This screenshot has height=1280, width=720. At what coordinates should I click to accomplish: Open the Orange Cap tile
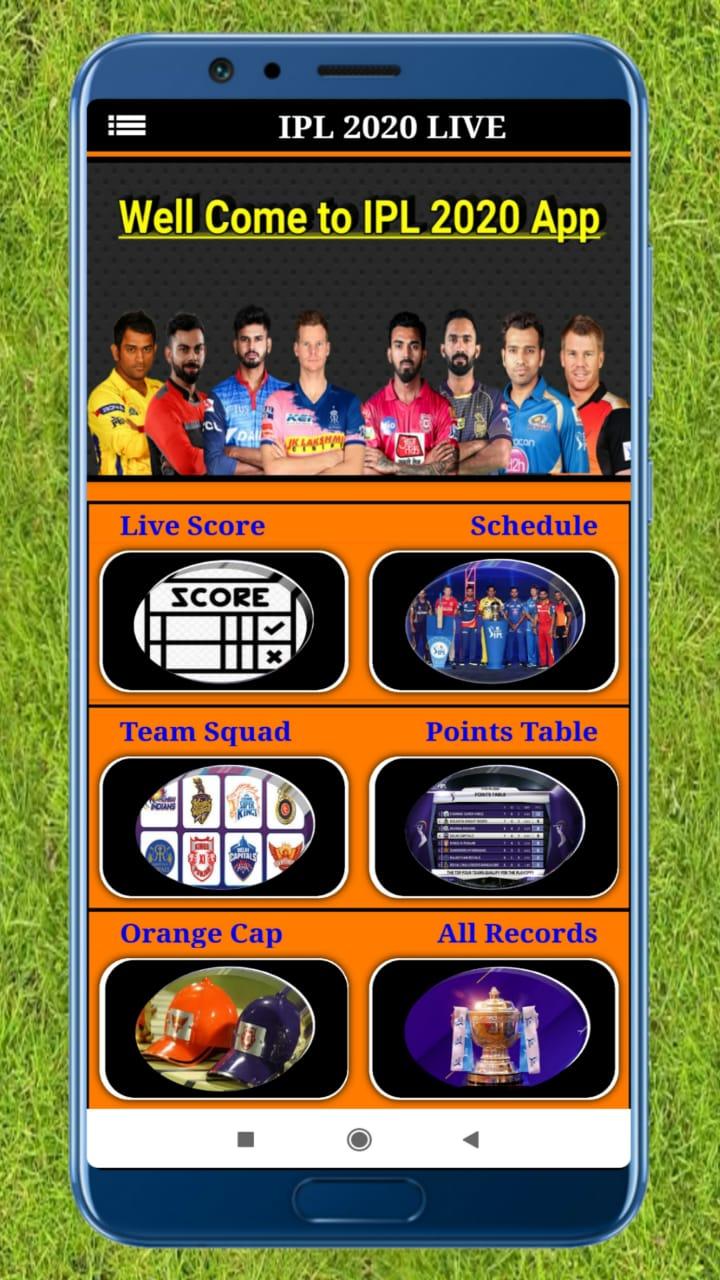224,1028
